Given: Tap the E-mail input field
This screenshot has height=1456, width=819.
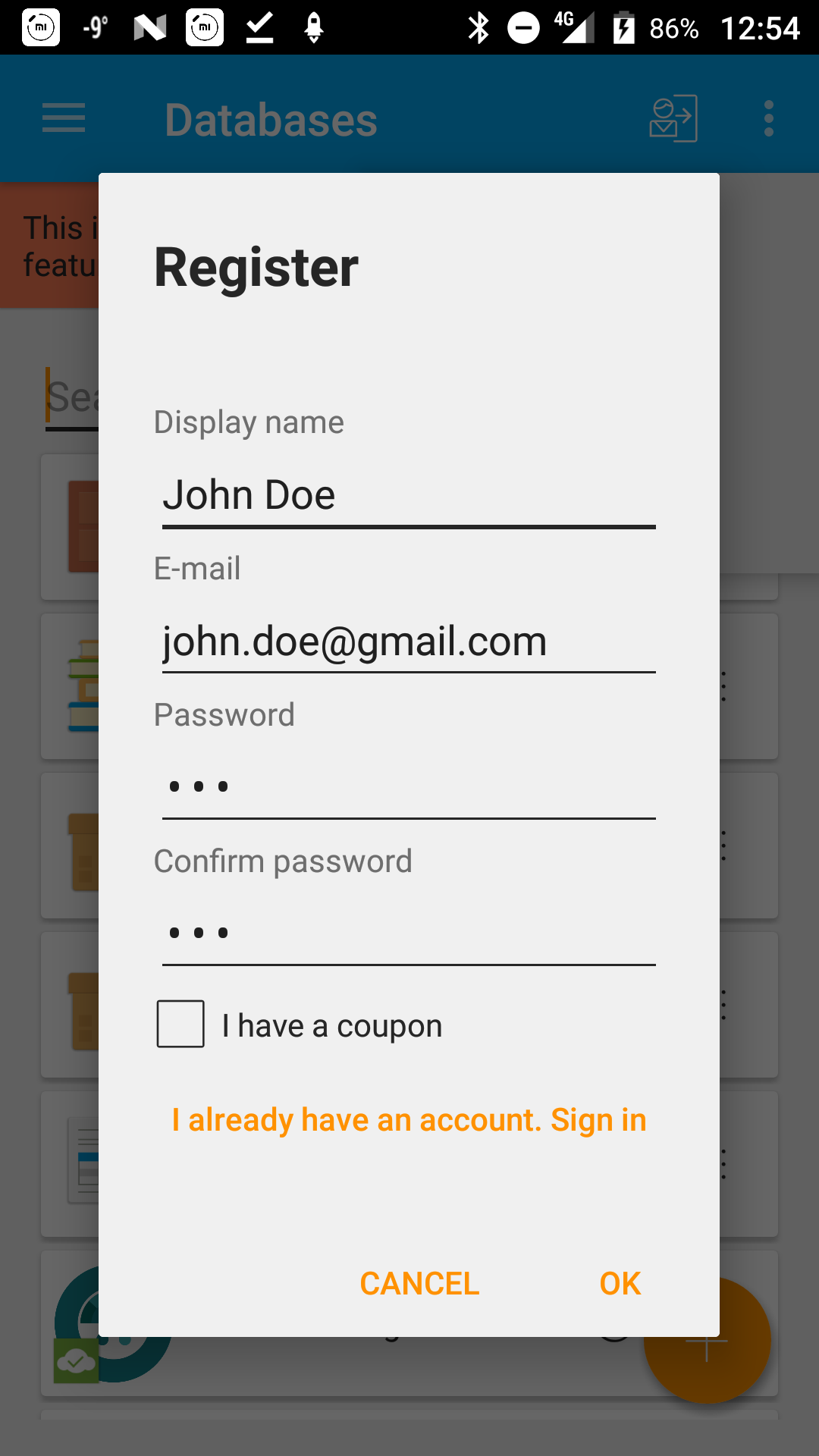Looking at the screenshot, I should (x=409, y=642).
